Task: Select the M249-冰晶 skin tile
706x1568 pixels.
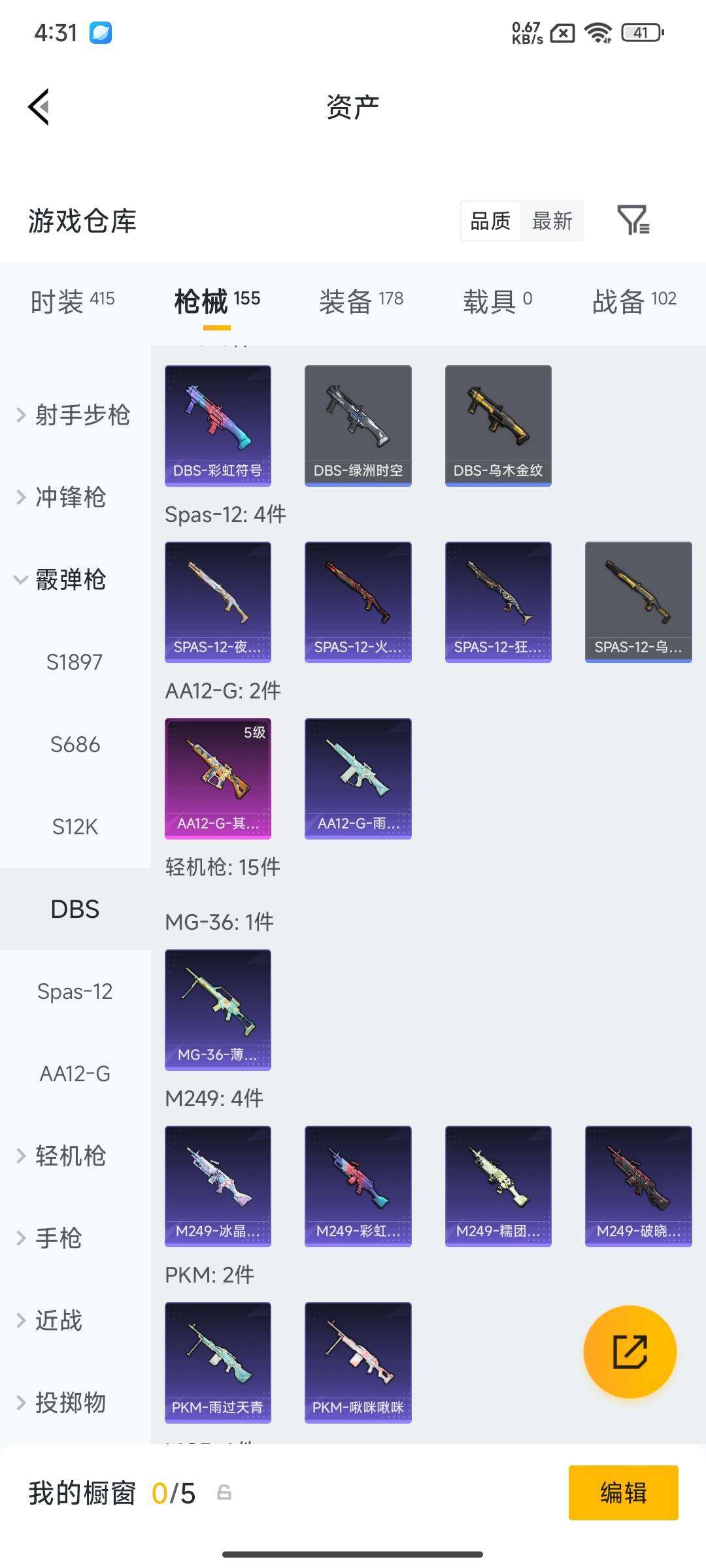Action: [218, 1186]
